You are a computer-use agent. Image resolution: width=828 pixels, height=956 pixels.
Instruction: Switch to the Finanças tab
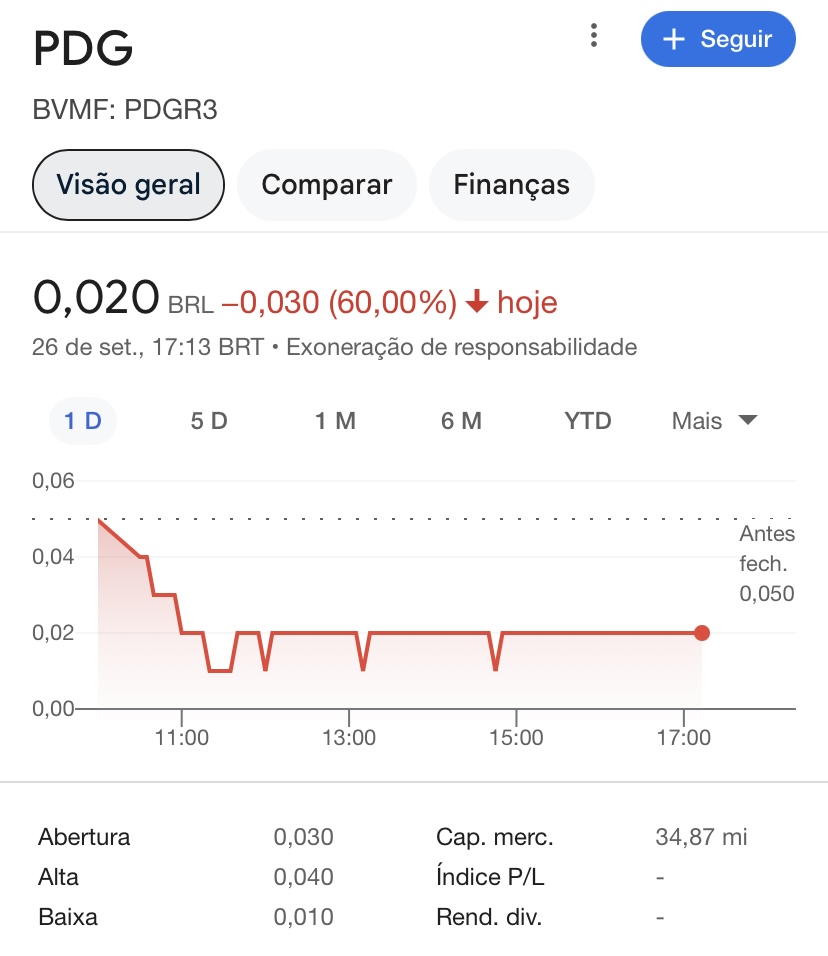point(511,184)
